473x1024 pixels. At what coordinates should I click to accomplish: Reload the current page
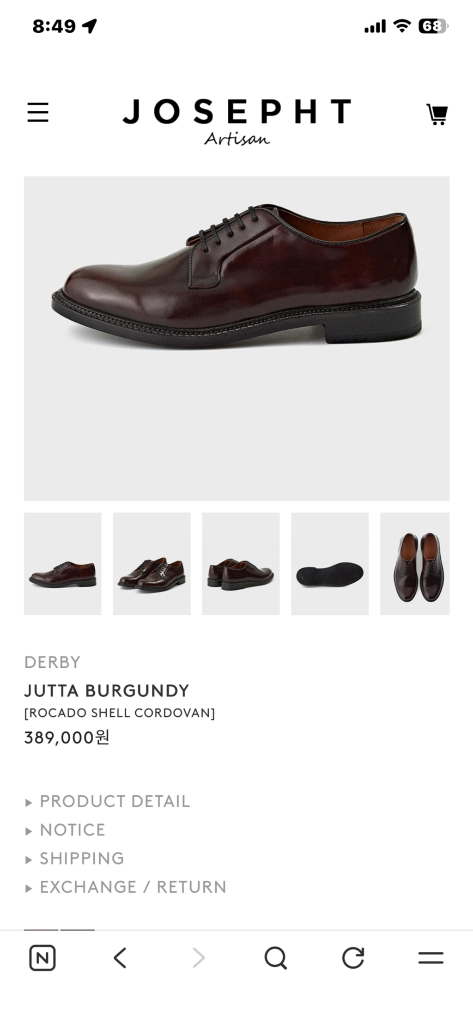pos(353,958)
